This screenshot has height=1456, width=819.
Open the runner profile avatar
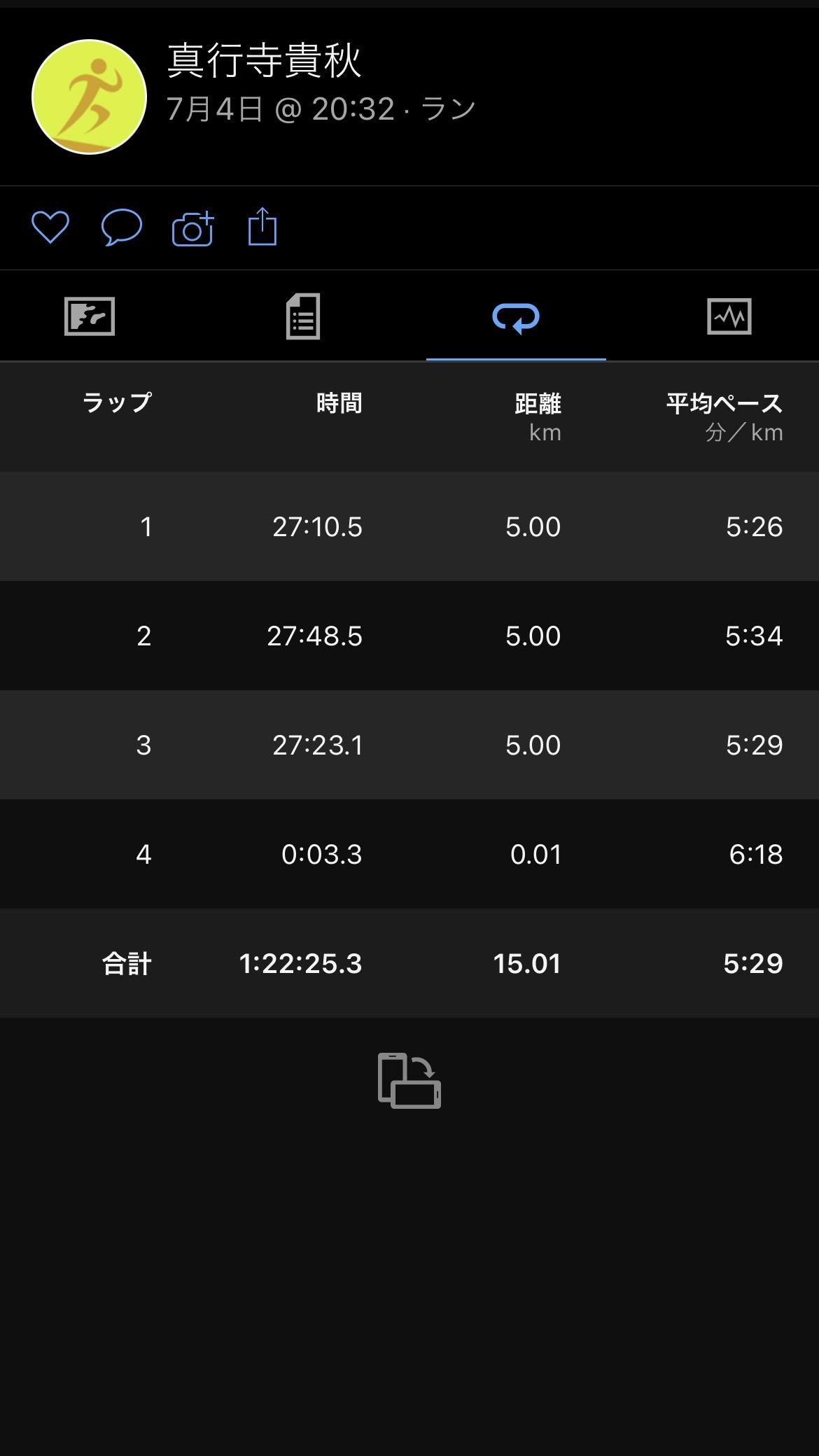click(89, 97)
